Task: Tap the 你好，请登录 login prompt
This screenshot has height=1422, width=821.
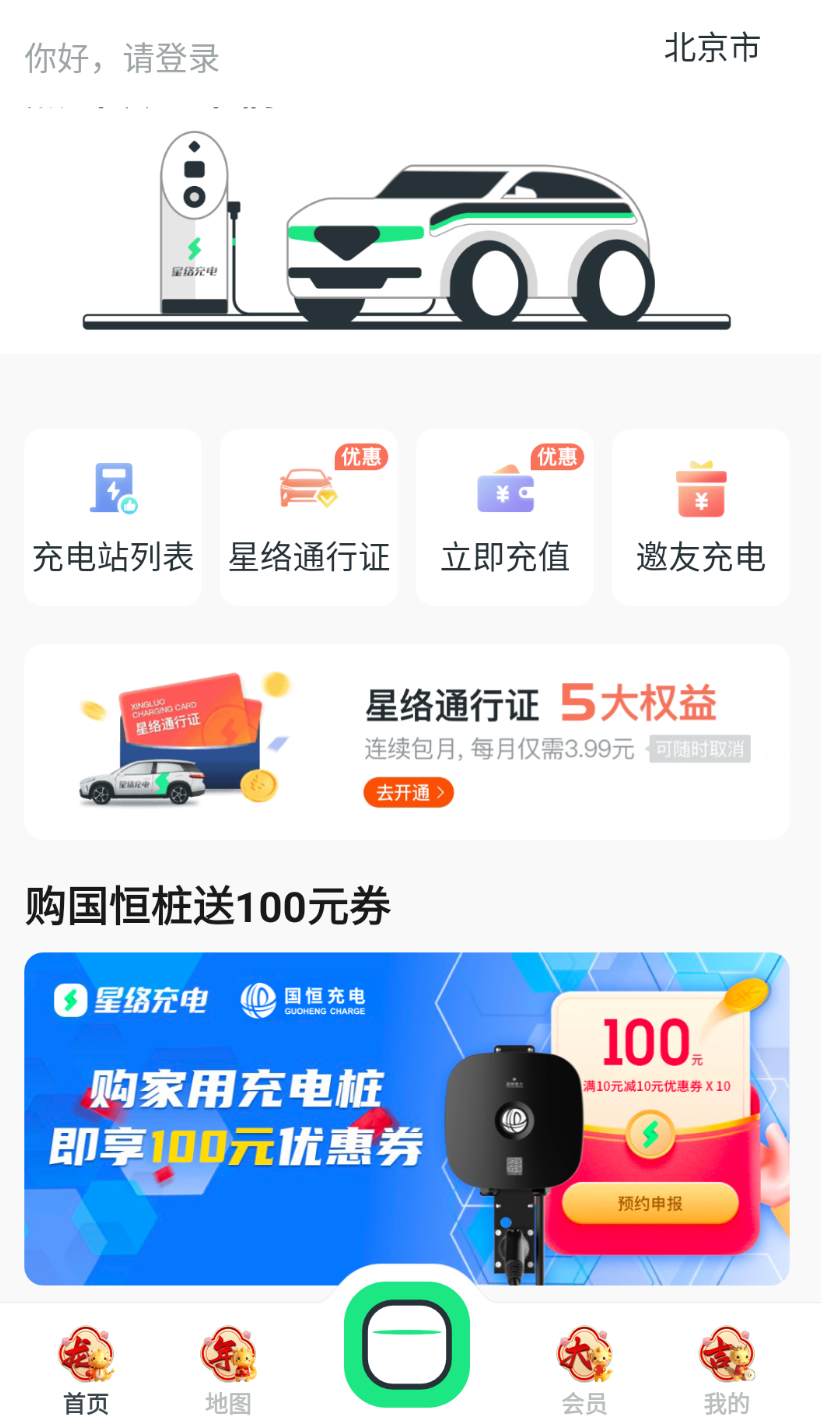Action: 122,58
